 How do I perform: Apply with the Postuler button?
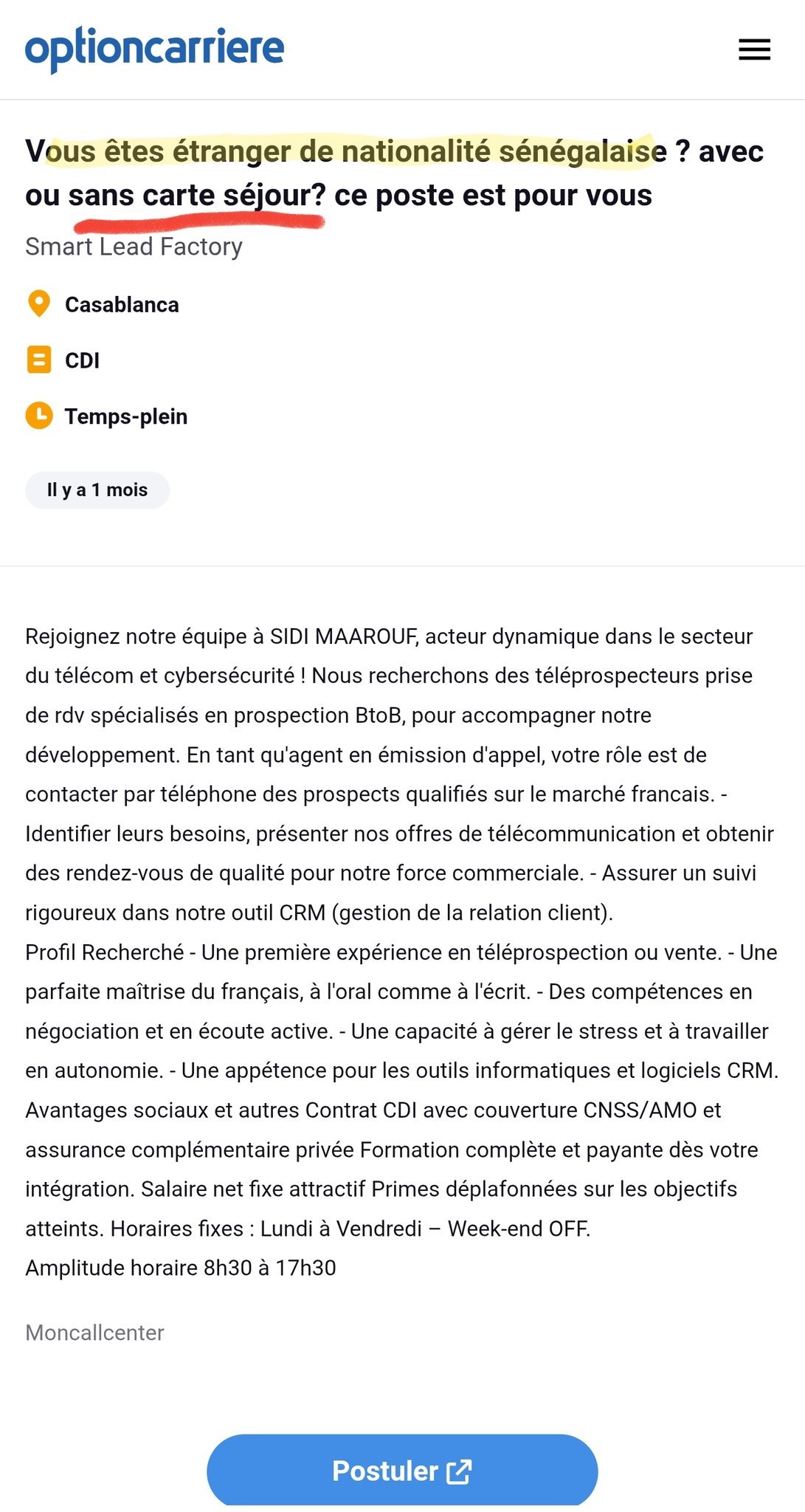click(402, 1471)
